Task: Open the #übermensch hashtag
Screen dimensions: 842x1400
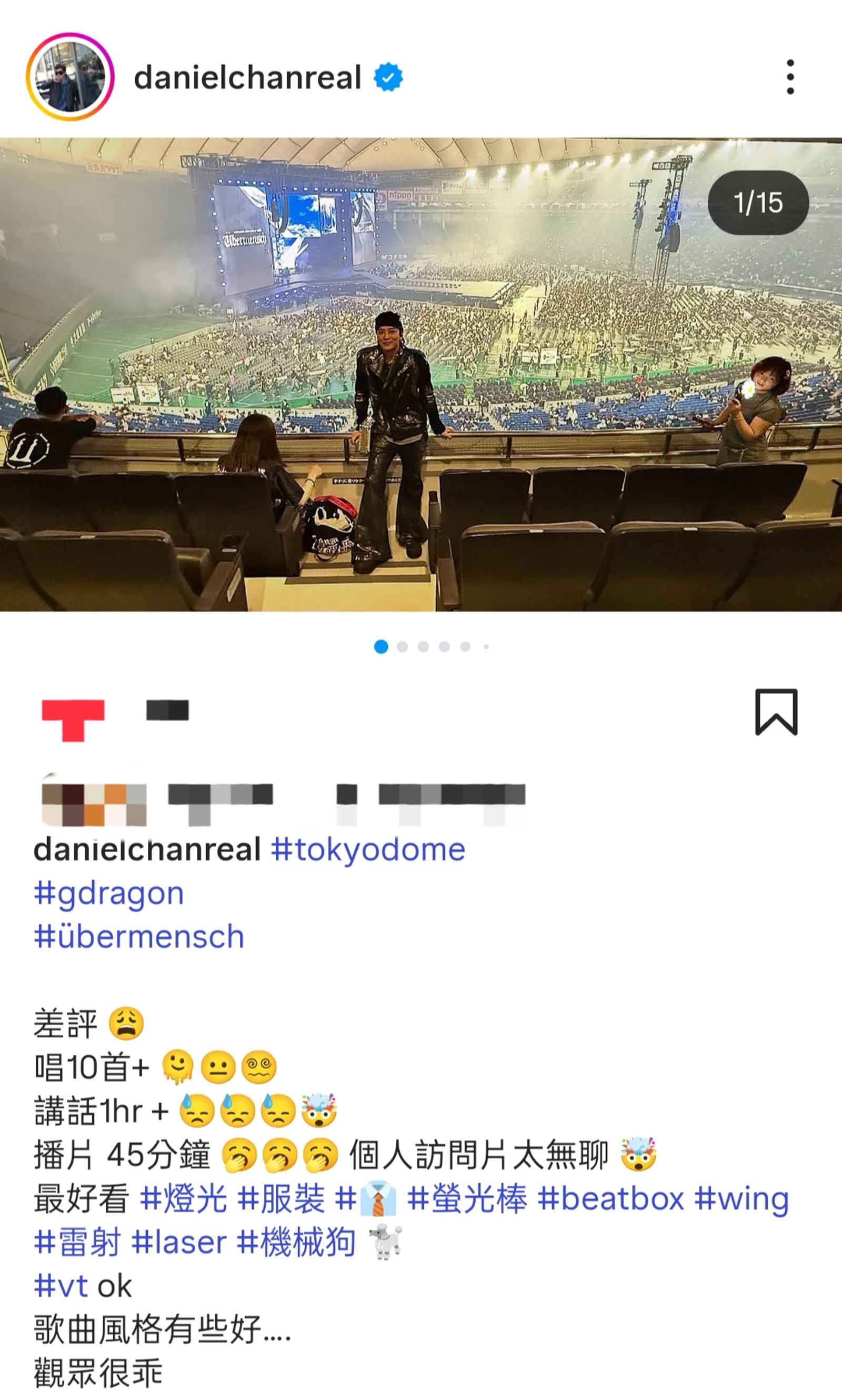Action: 139,936
